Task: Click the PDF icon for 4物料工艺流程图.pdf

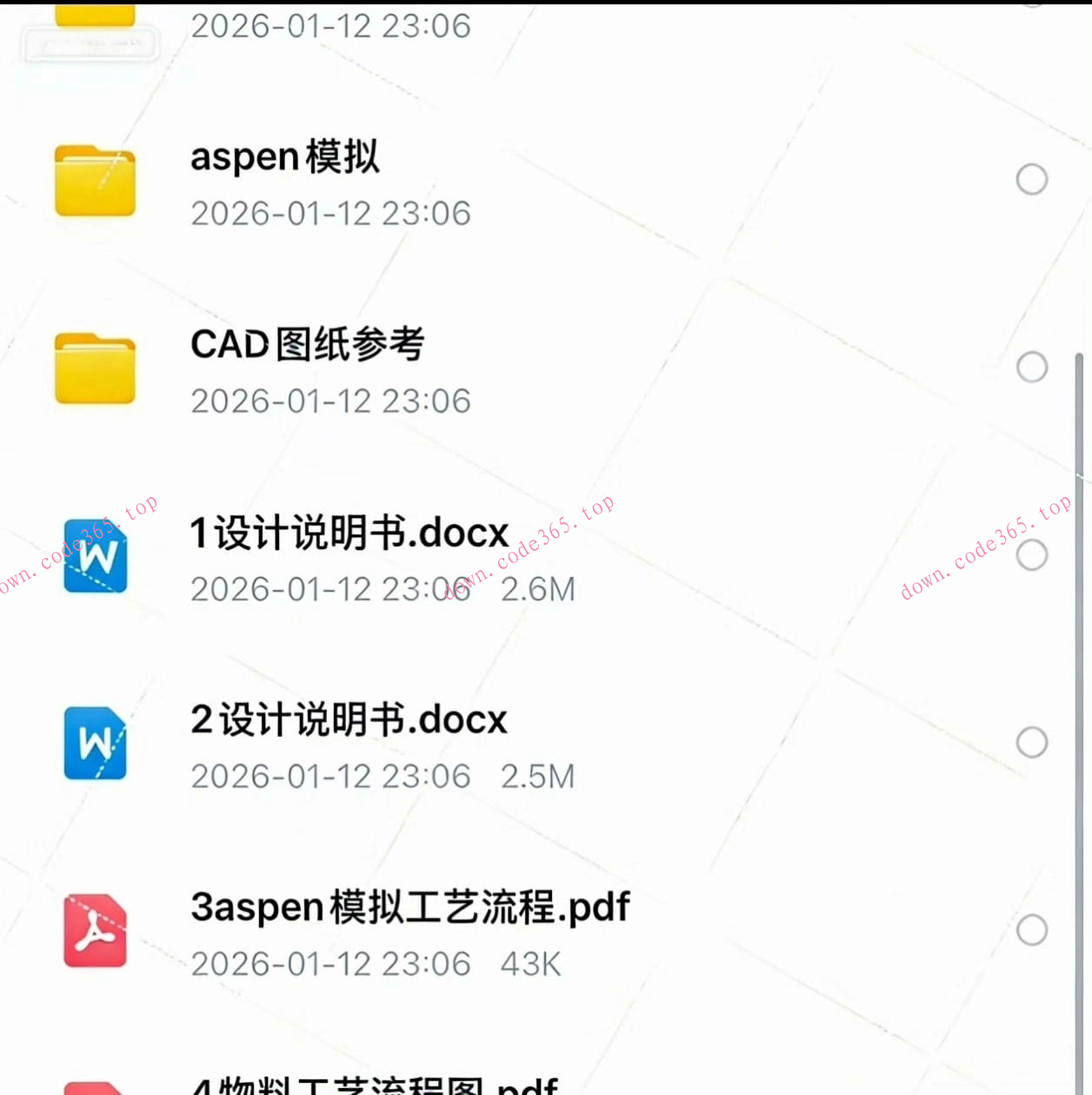Action: 94,1086
